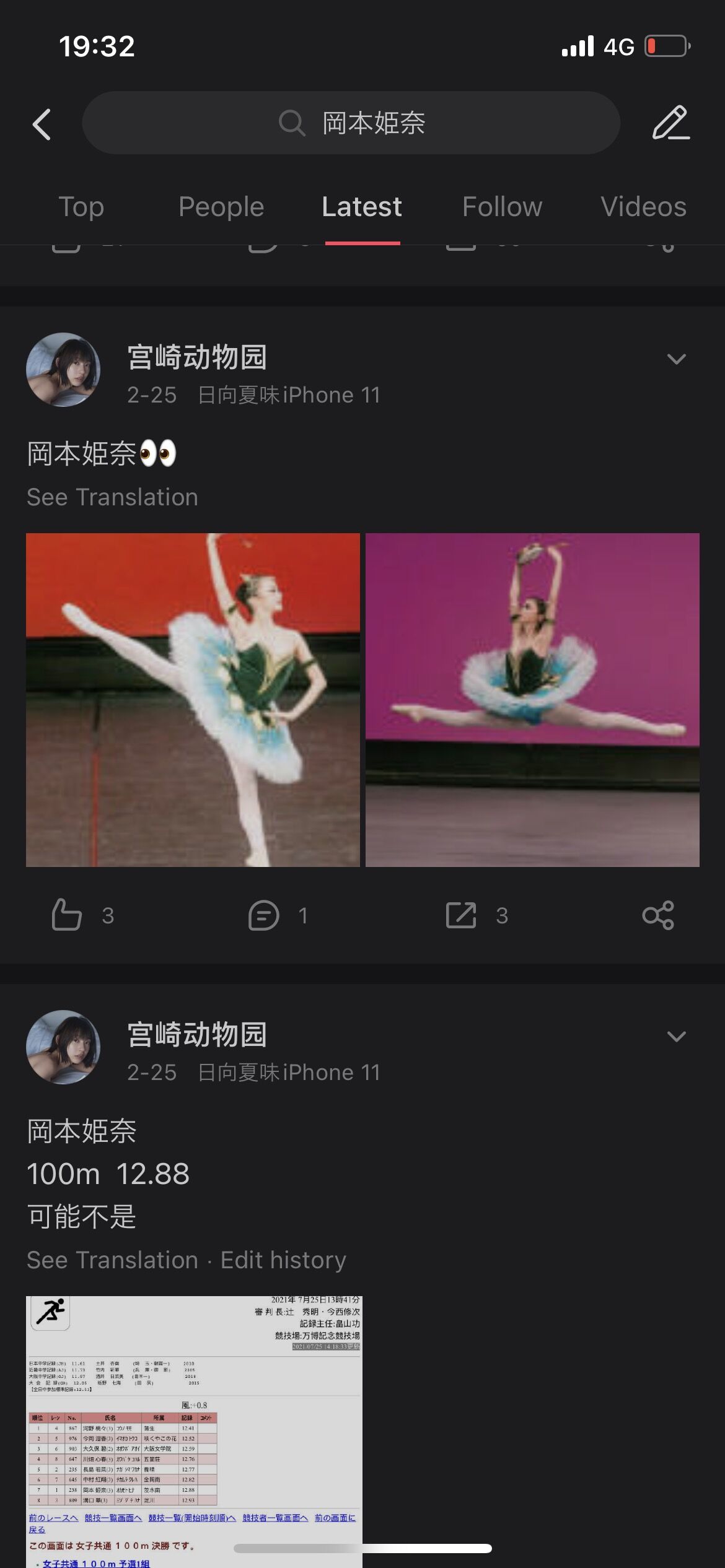Open the 宫崎动物园 profile from the 100m post

(x=63, y=1047)
